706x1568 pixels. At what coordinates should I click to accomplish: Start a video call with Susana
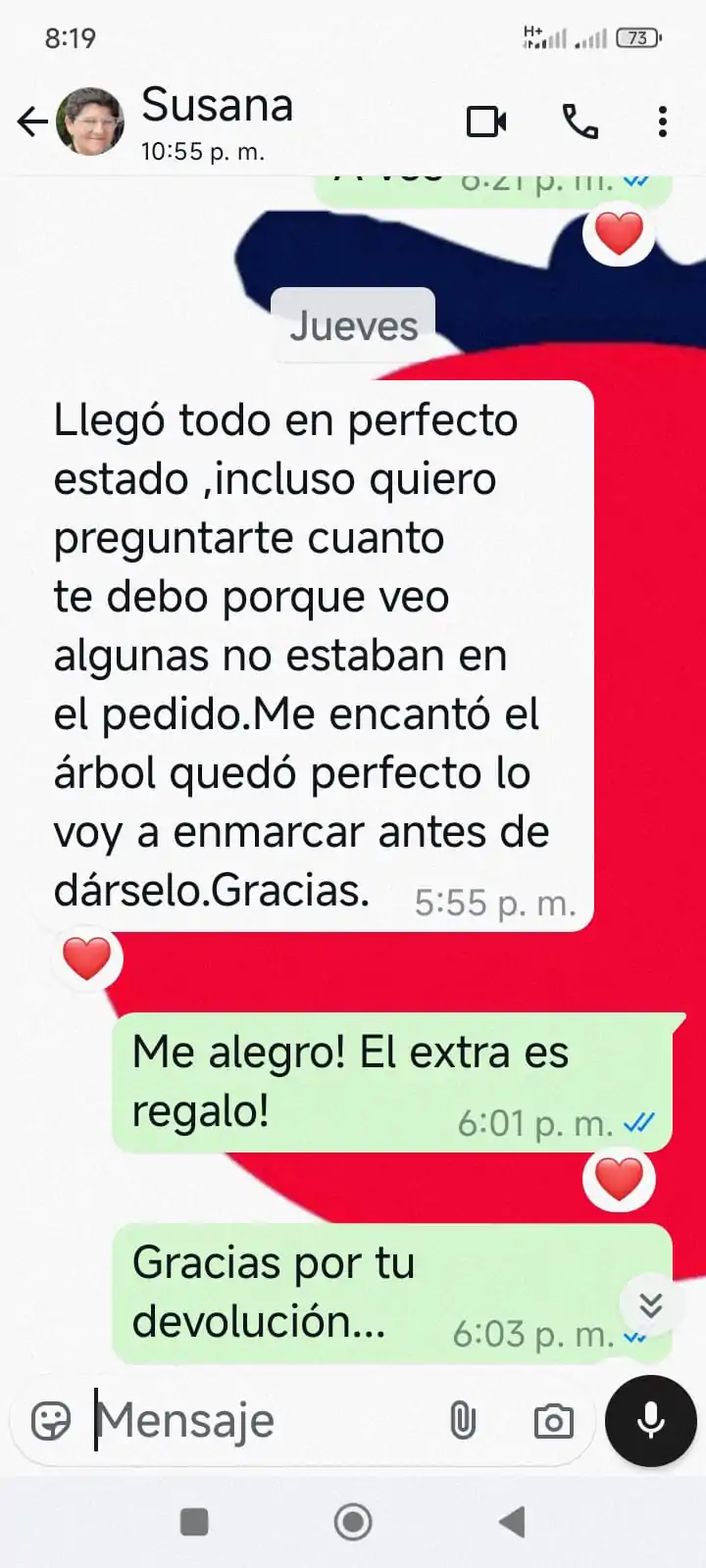click(486, 122)
